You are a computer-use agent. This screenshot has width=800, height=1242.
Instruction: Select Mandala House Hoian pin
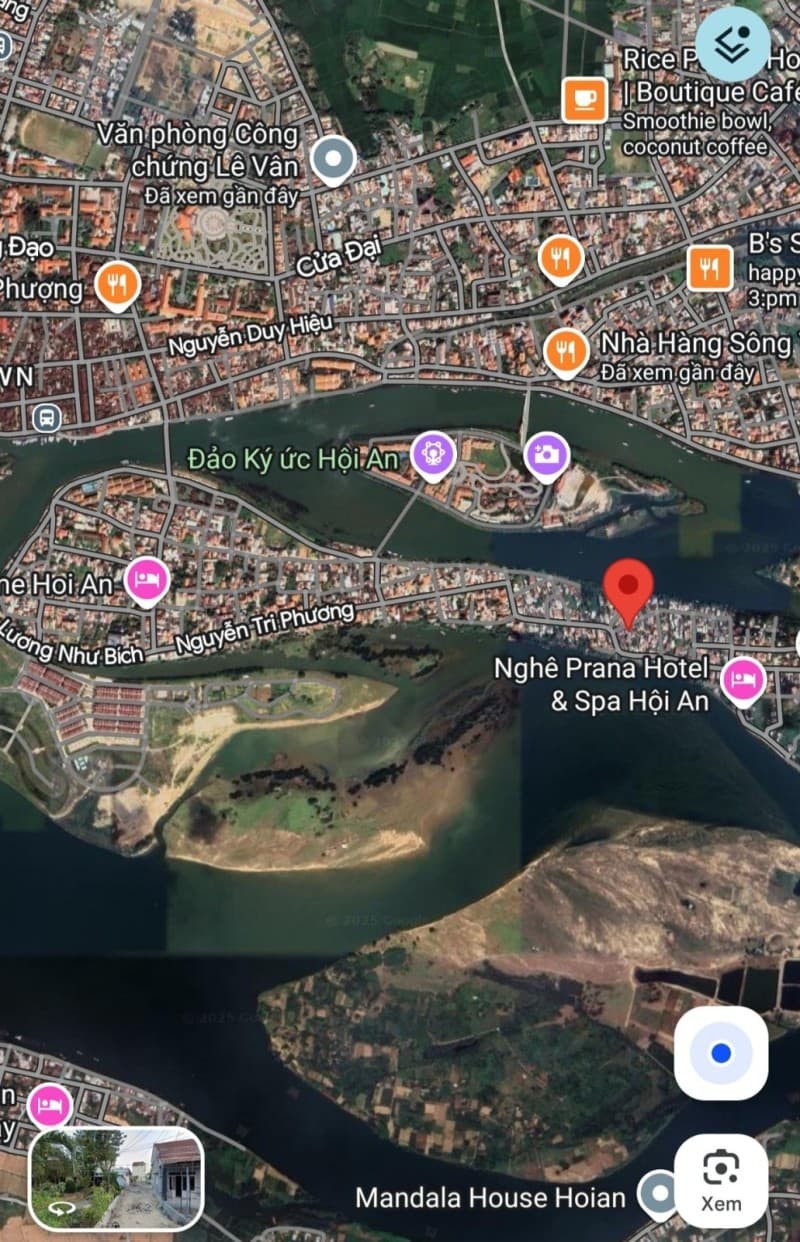click(x=659, y=1193)
